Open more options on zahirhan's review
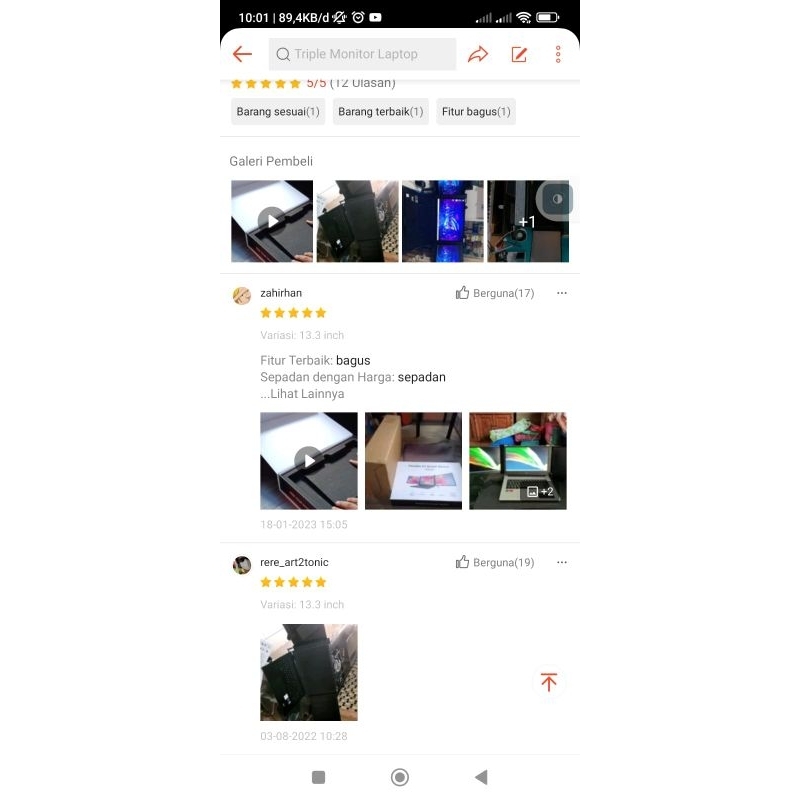This screenshot has height=800, width=800. tap(562, 293)
